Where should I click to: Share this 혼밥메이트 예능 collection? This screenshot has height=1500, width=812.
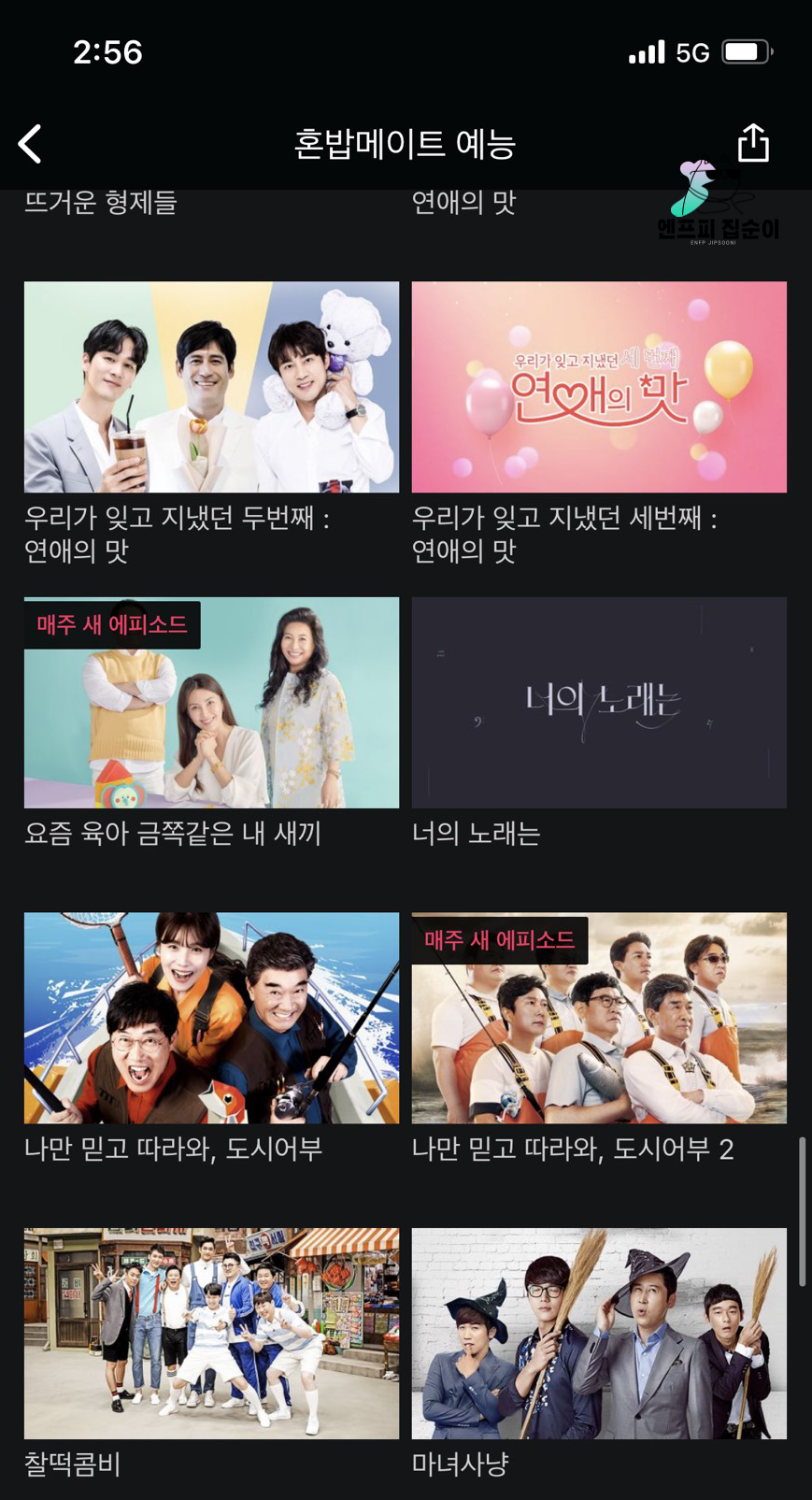753,143
